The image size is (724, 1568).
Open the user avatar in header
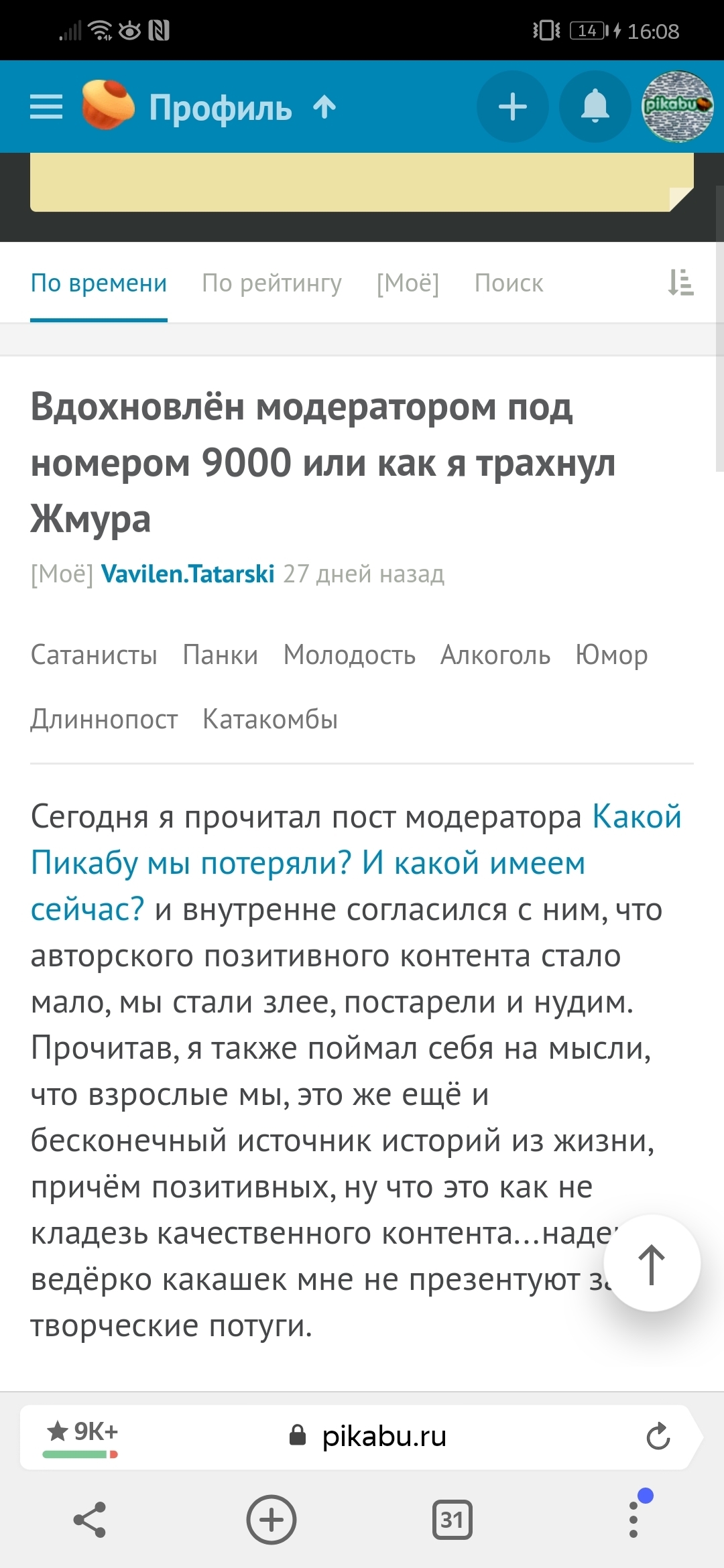pos(677,107)
